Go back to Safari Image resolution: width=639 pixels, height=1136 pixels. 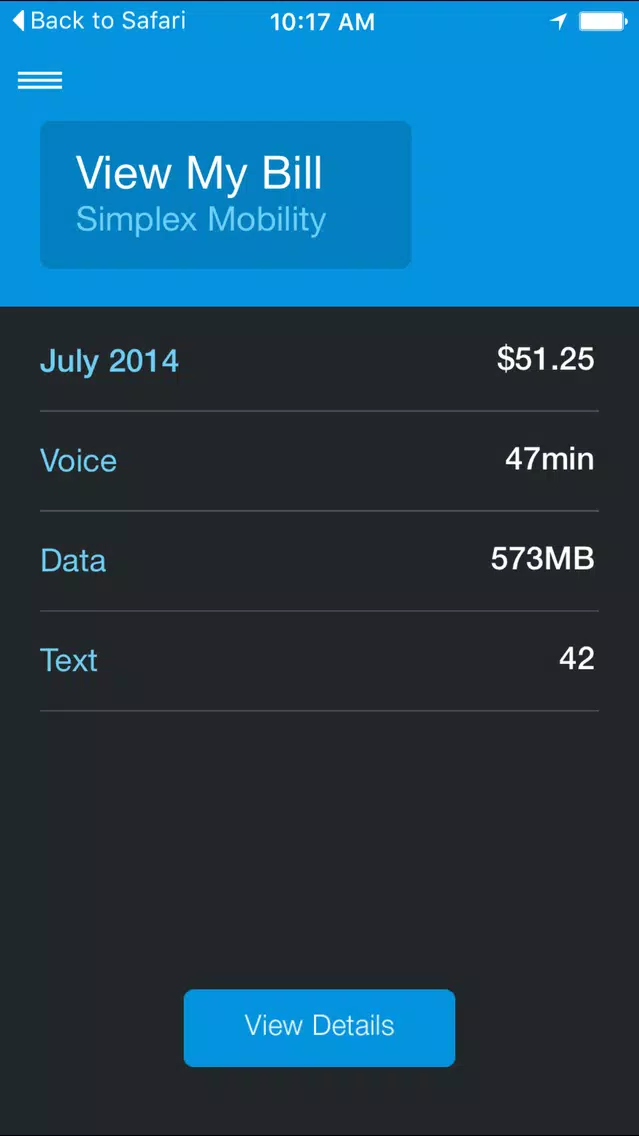pos(99,21)
